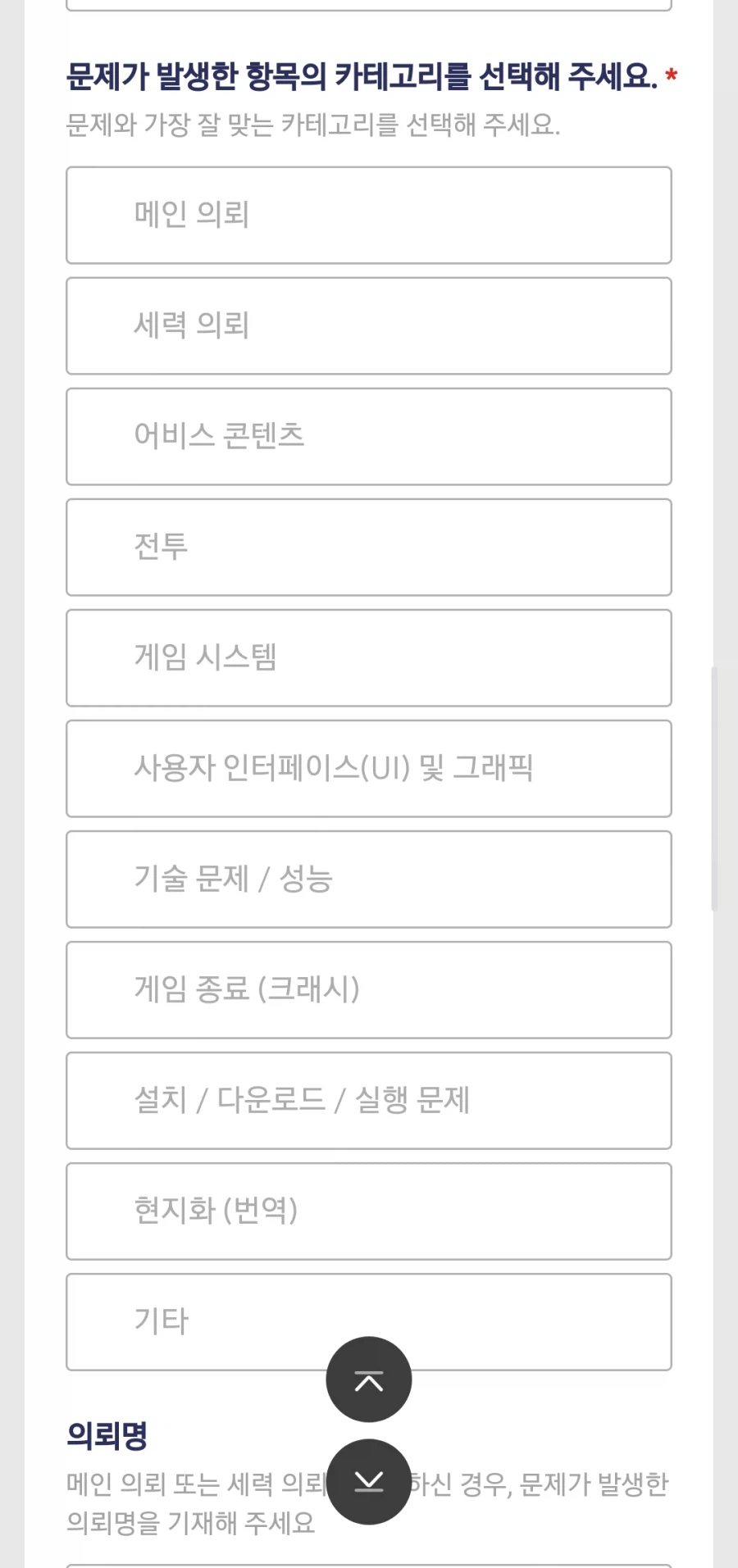
Task: Select the 메인 의뢰 category
Action: coord(369,216)
